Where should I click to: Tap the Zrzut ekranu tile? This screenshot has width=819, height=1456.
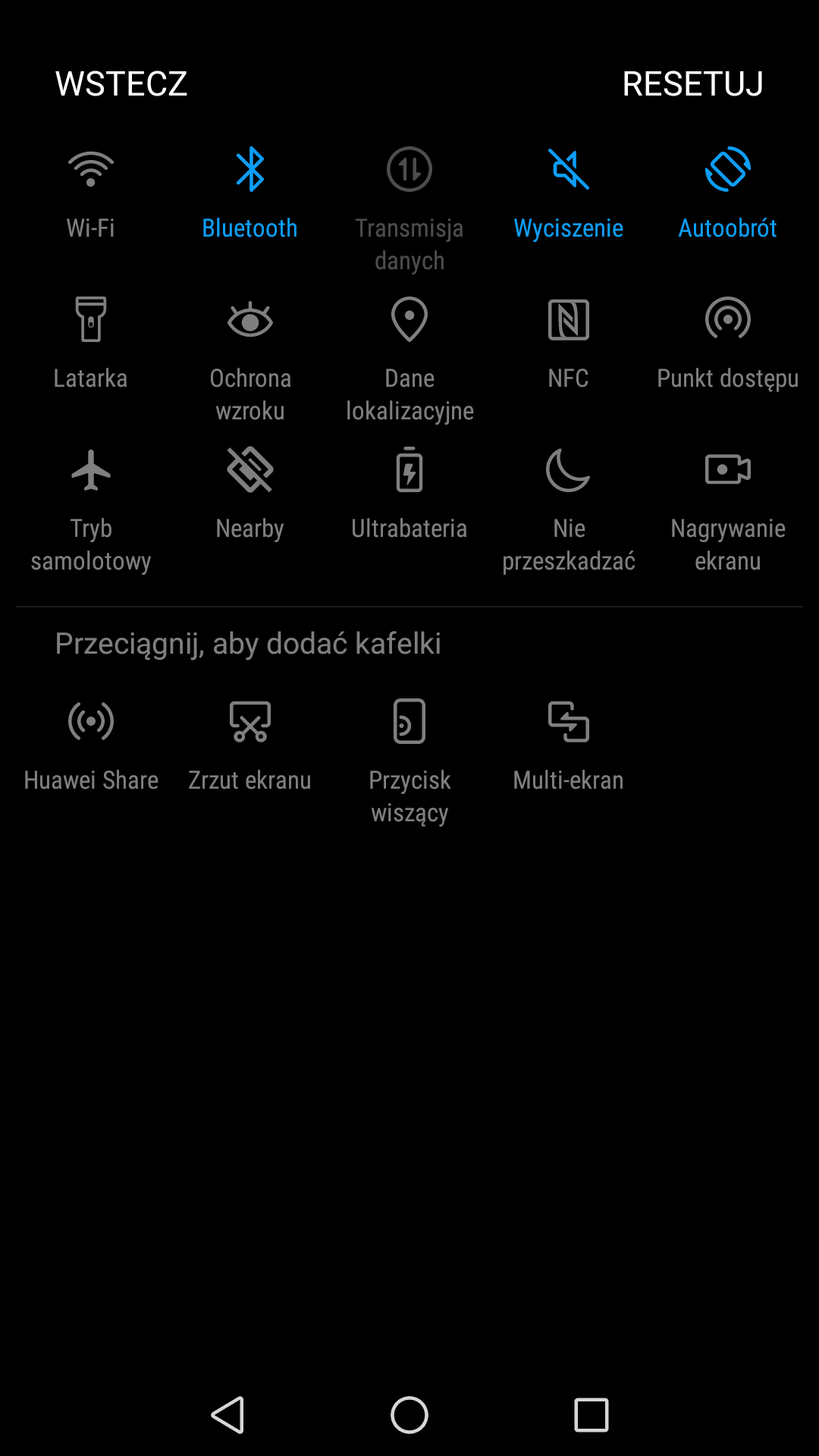250,745
